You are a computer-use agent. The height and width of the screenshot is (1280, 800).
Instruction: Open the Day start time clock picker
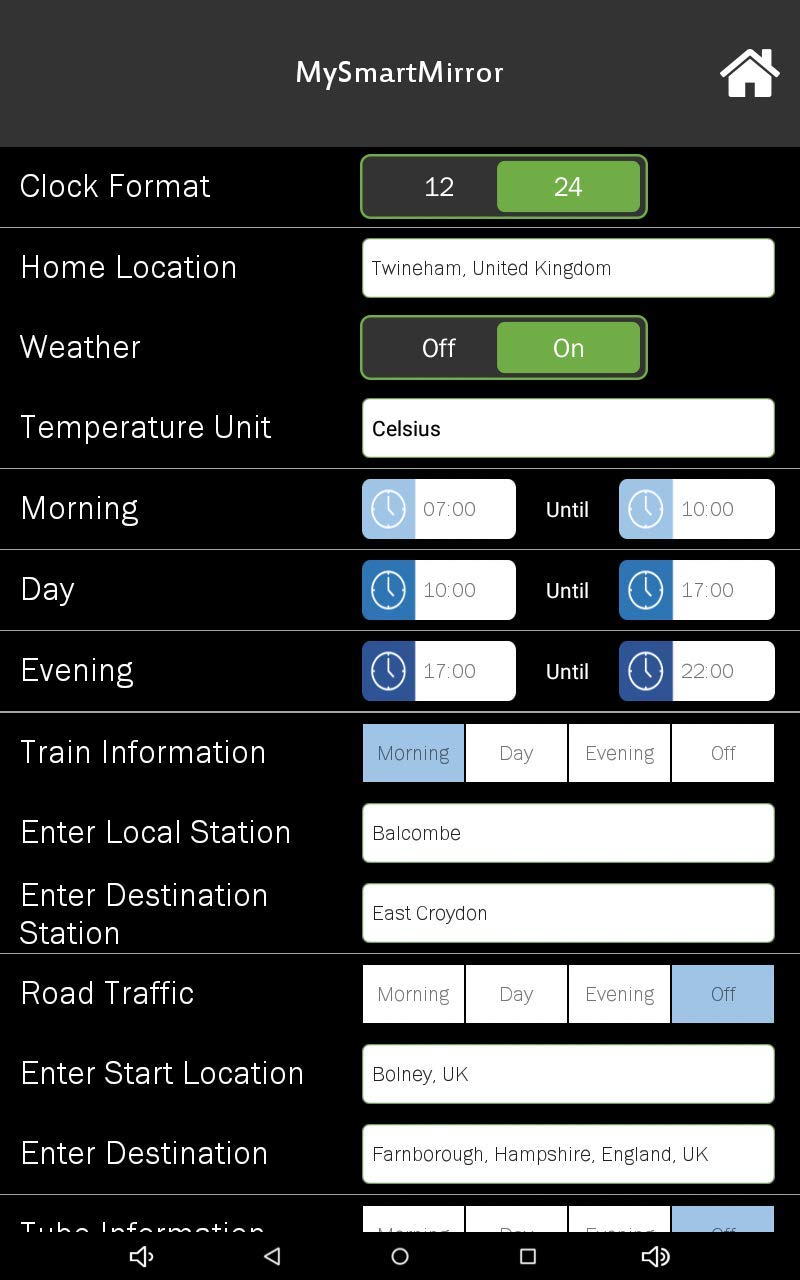388,590
